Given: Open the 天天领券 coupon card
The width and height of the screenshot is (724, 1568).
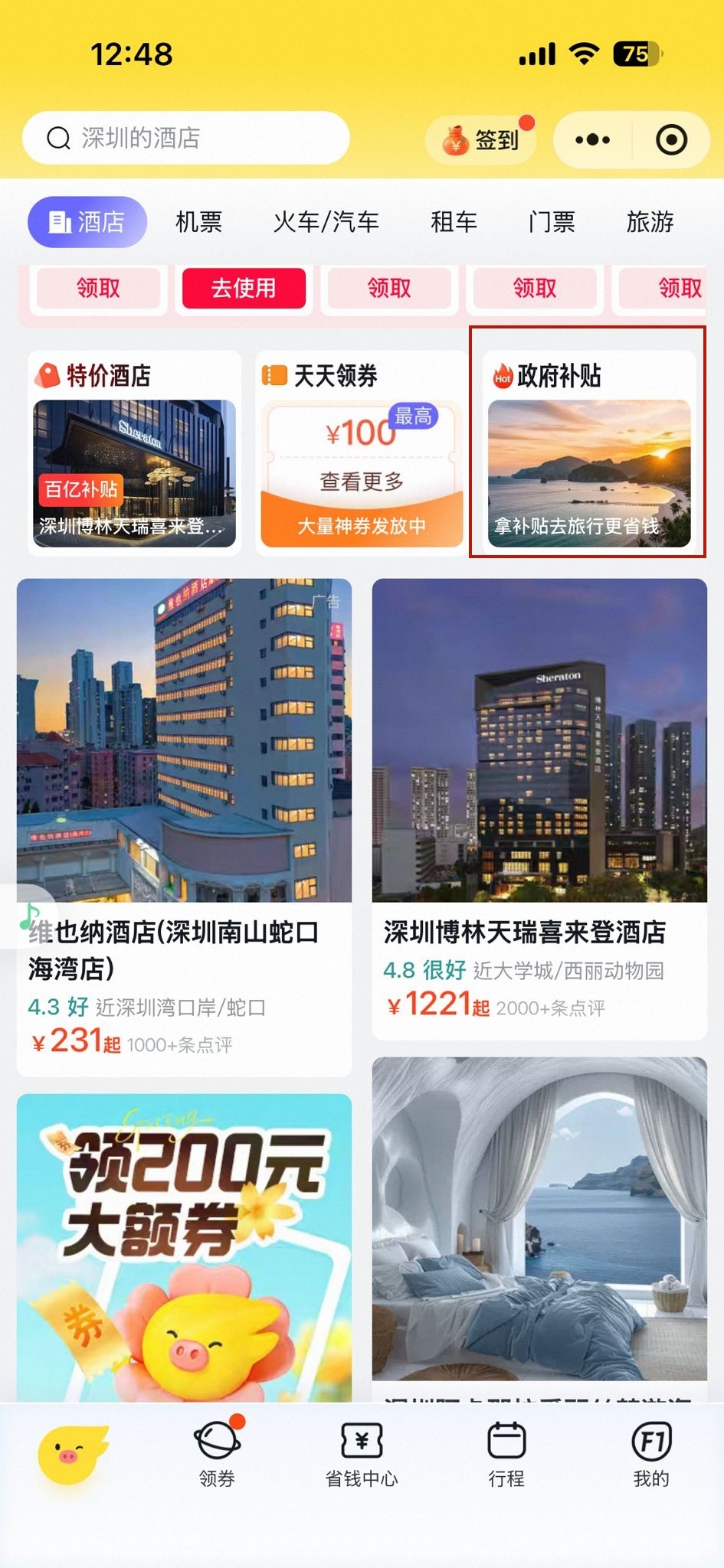Looking at the screenshot, I should click(x=362, y=453).
